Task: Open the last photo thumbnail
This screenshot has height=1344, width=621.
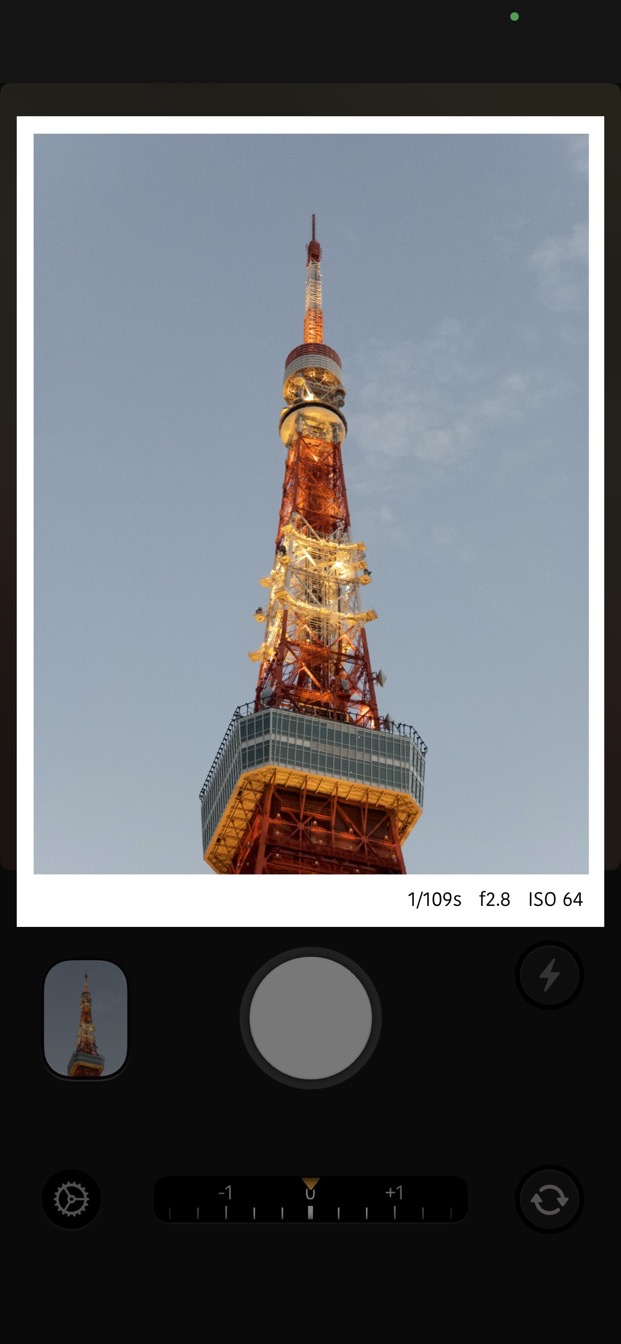Action: click(85, 1018)
